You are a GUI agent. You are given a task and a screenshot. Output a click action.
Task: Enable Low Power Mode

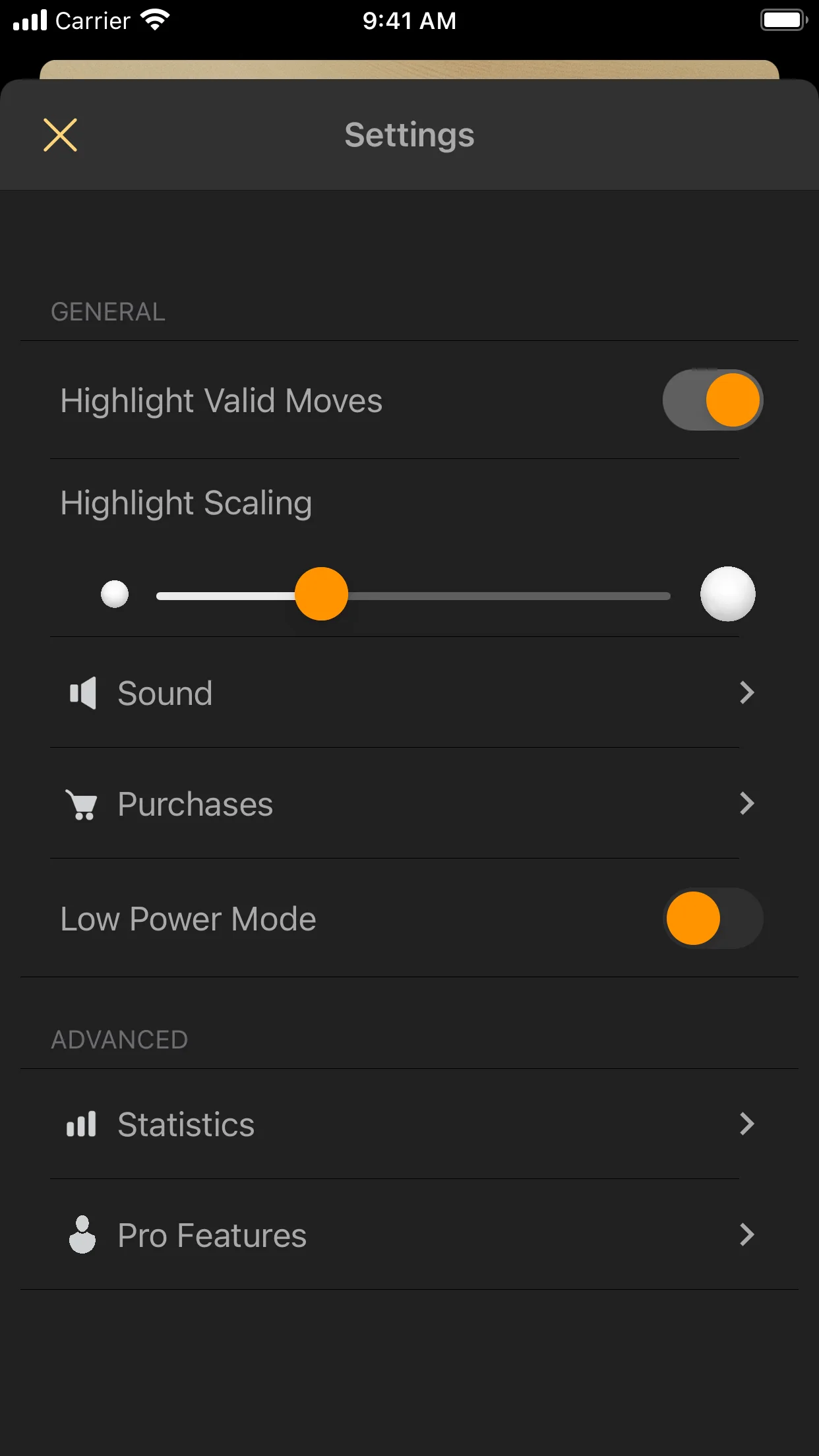713,919
